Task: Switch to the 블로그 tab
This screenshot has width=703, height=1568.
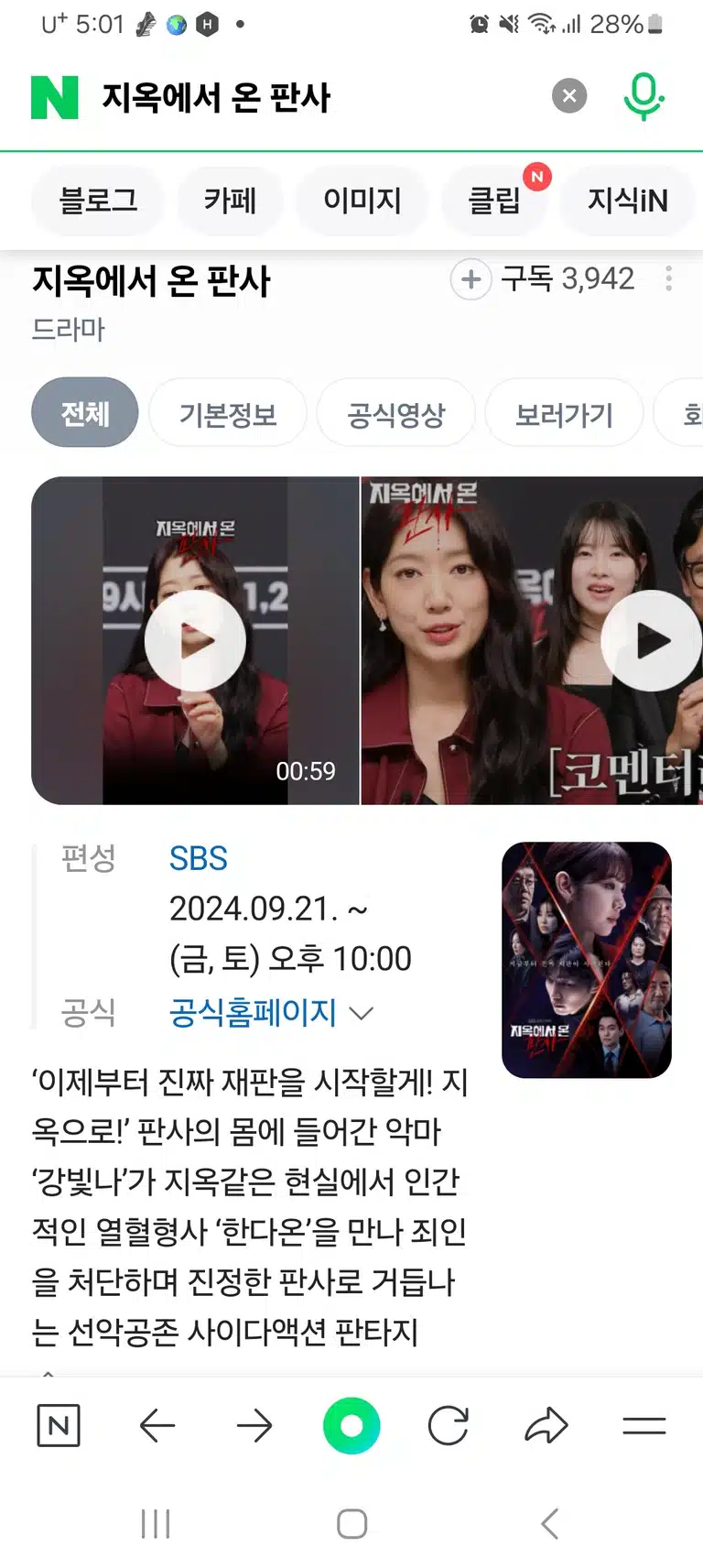Action: click(98, 200)
